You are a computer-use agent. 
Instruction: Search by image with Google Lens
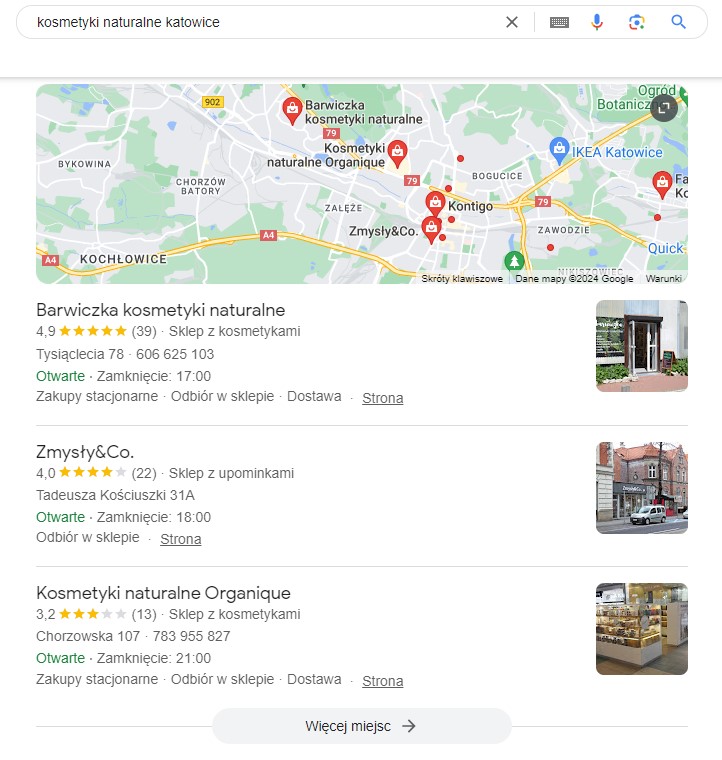click(x=637, y=22)
